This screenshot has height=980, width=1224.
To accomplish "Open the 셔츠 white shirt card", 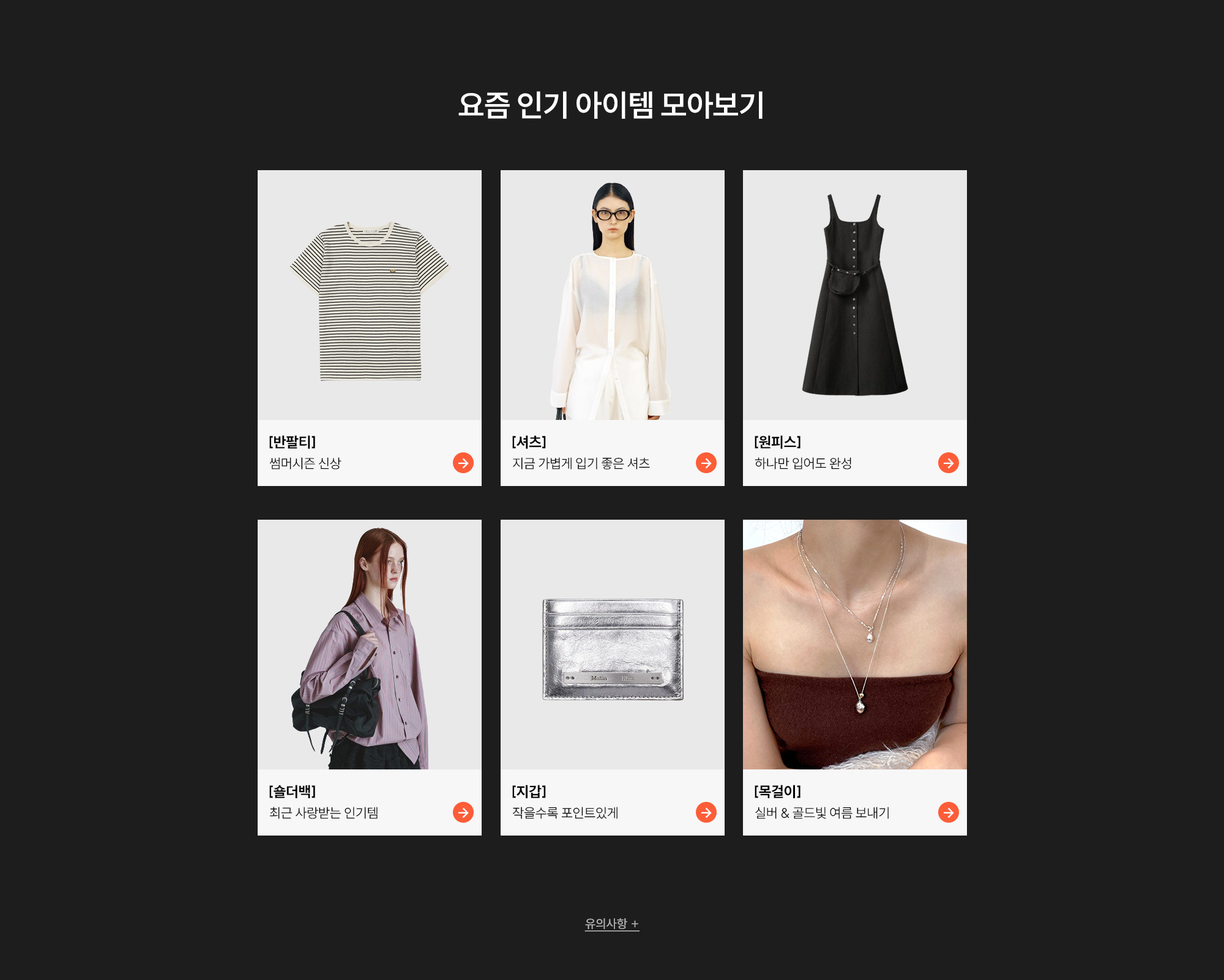I will (x=612, y=295).
